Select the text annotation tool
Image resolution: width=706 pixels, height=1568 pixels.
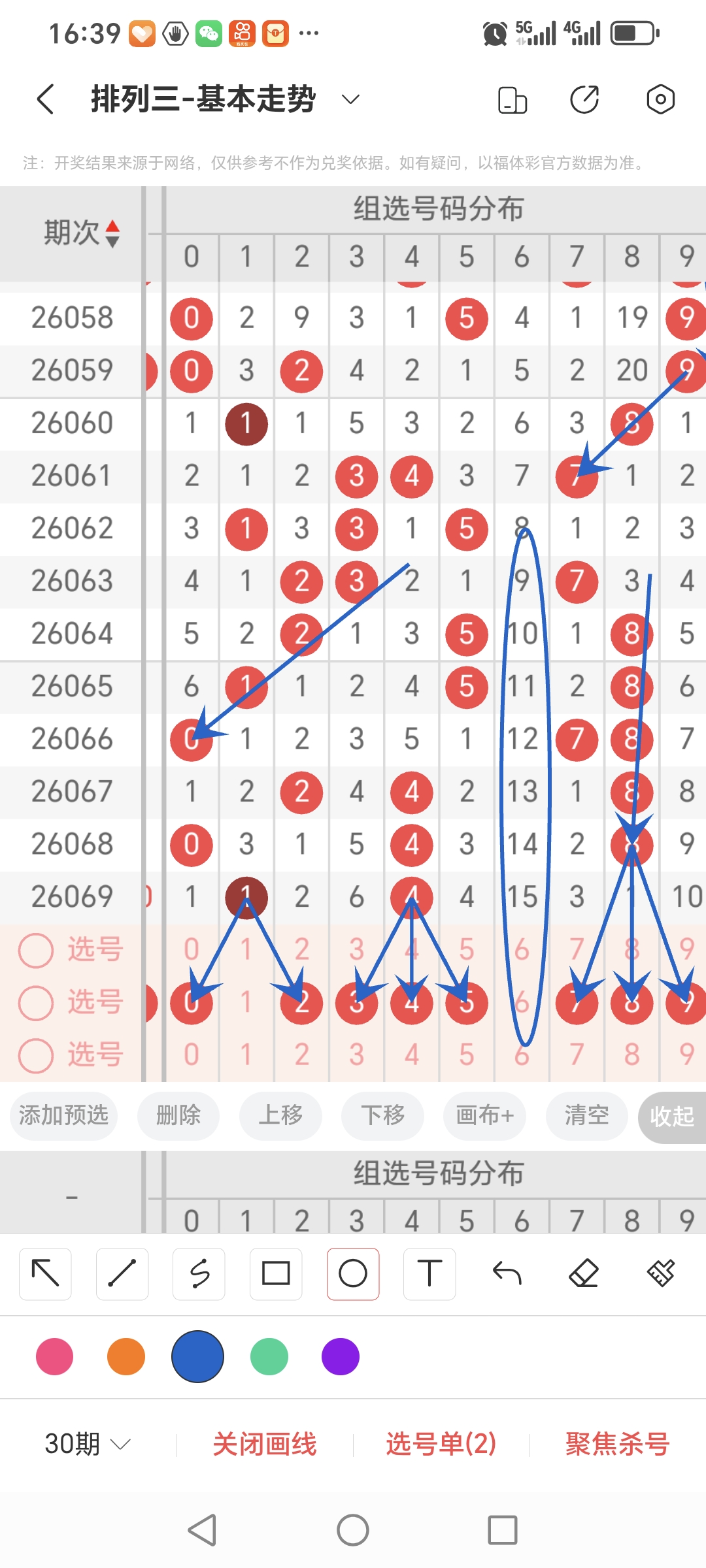point(429,1273)
